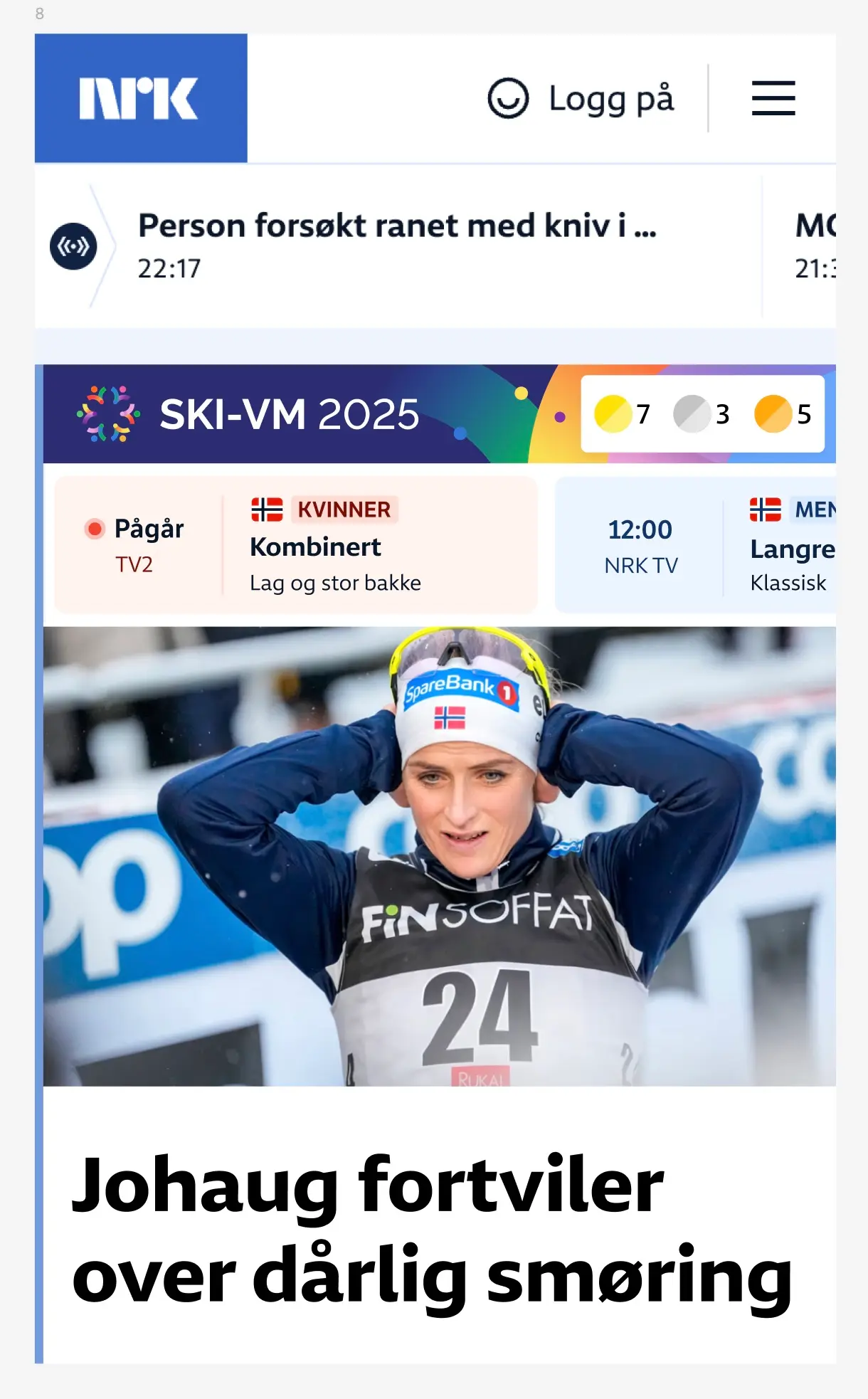The image size is (868, 1399).
Task: Read article about Johaug and bad ski wax
Action: pyautogui.click(x=432, y=1230)
